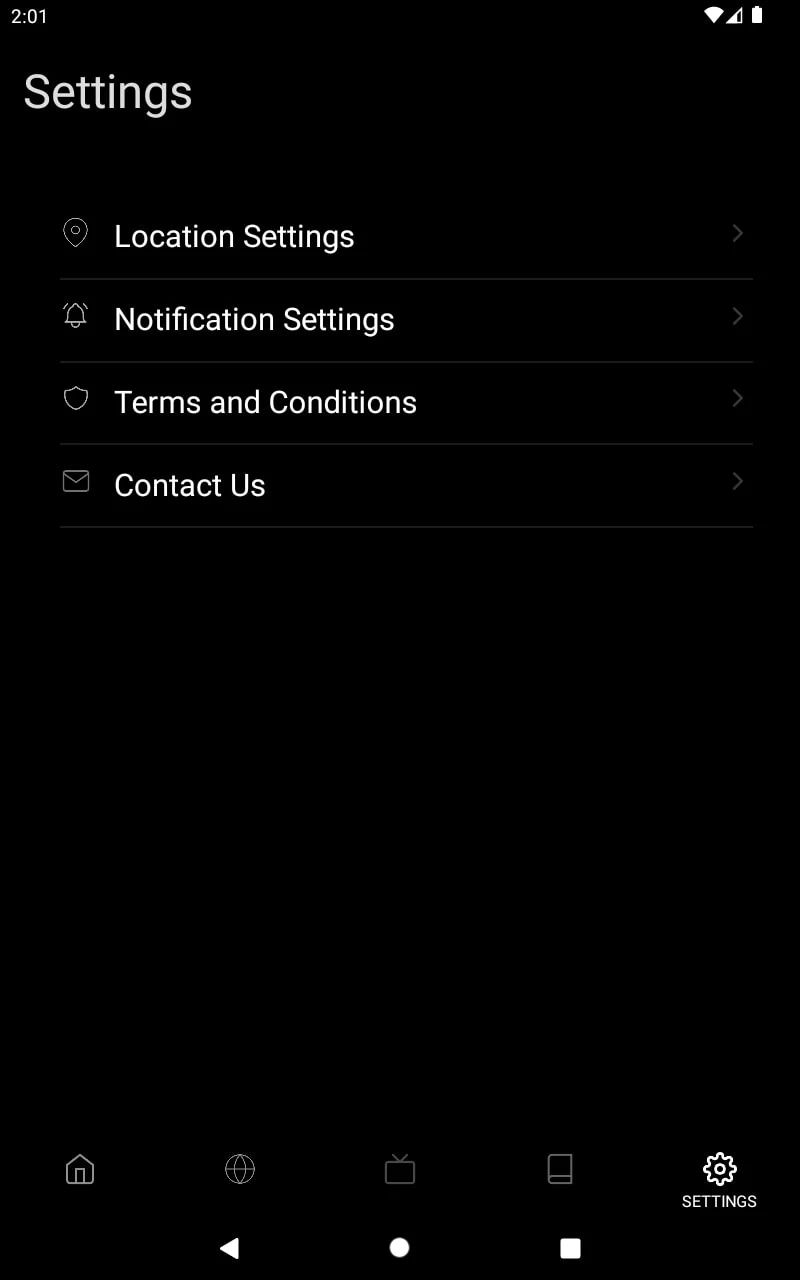
Task: Tap the system home button
Action: tap(399, 1247)
